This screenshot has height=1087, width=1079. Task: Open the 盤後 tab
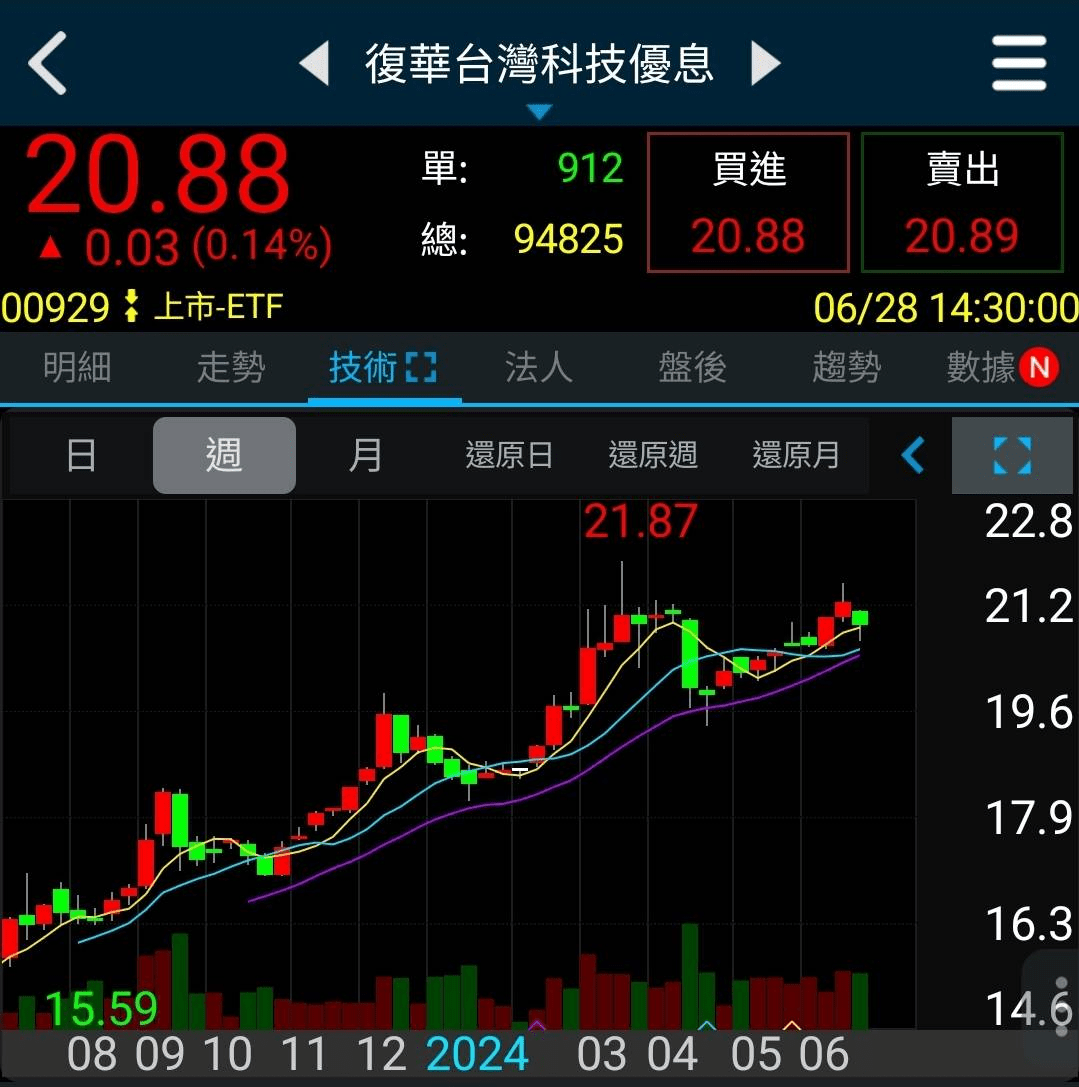point(692,367)
